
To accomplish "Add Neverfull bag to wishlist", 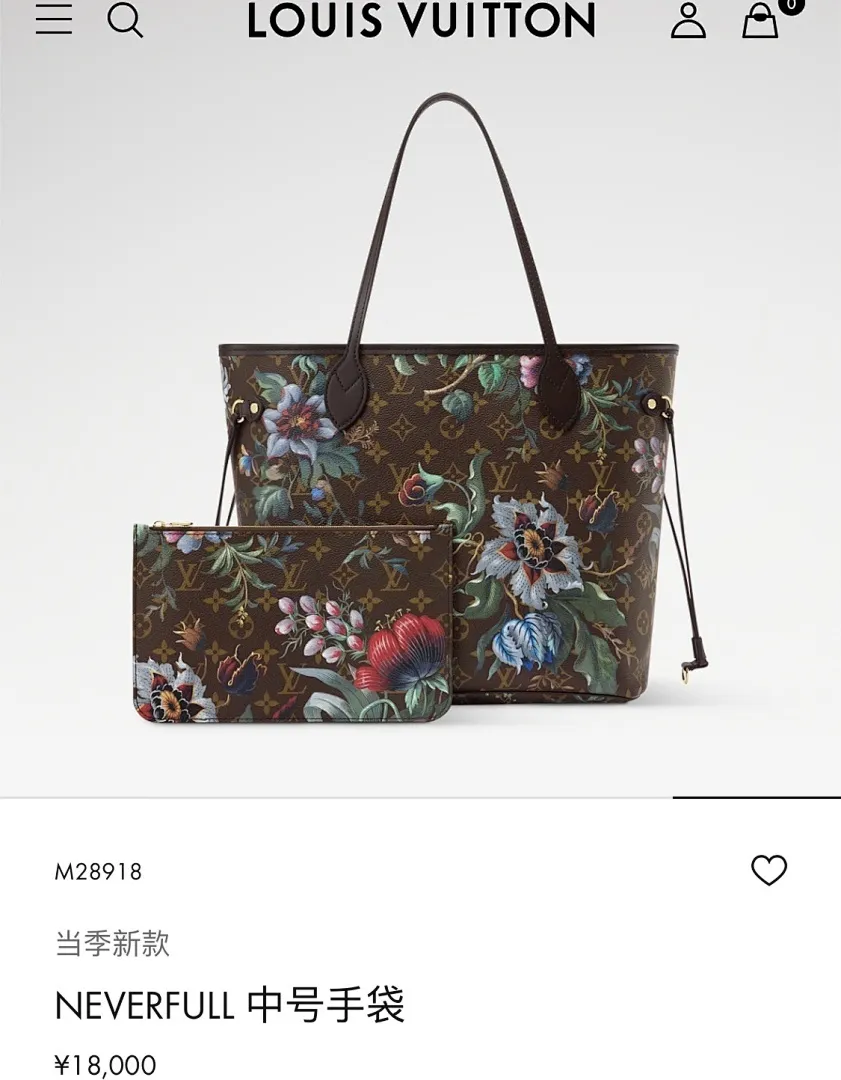I will pos(769,871).
